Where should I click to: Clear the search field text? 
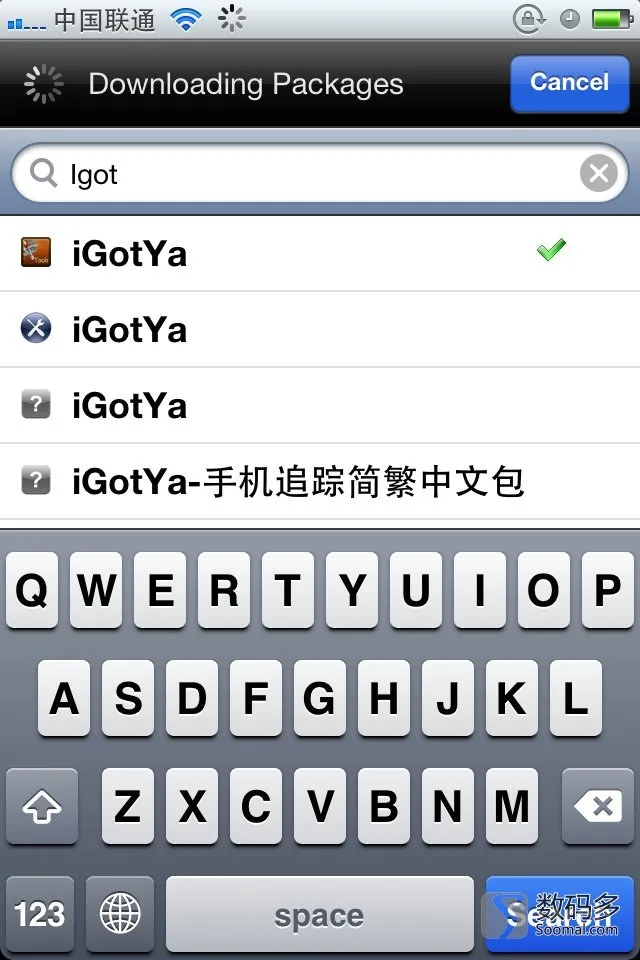(598, 175)
